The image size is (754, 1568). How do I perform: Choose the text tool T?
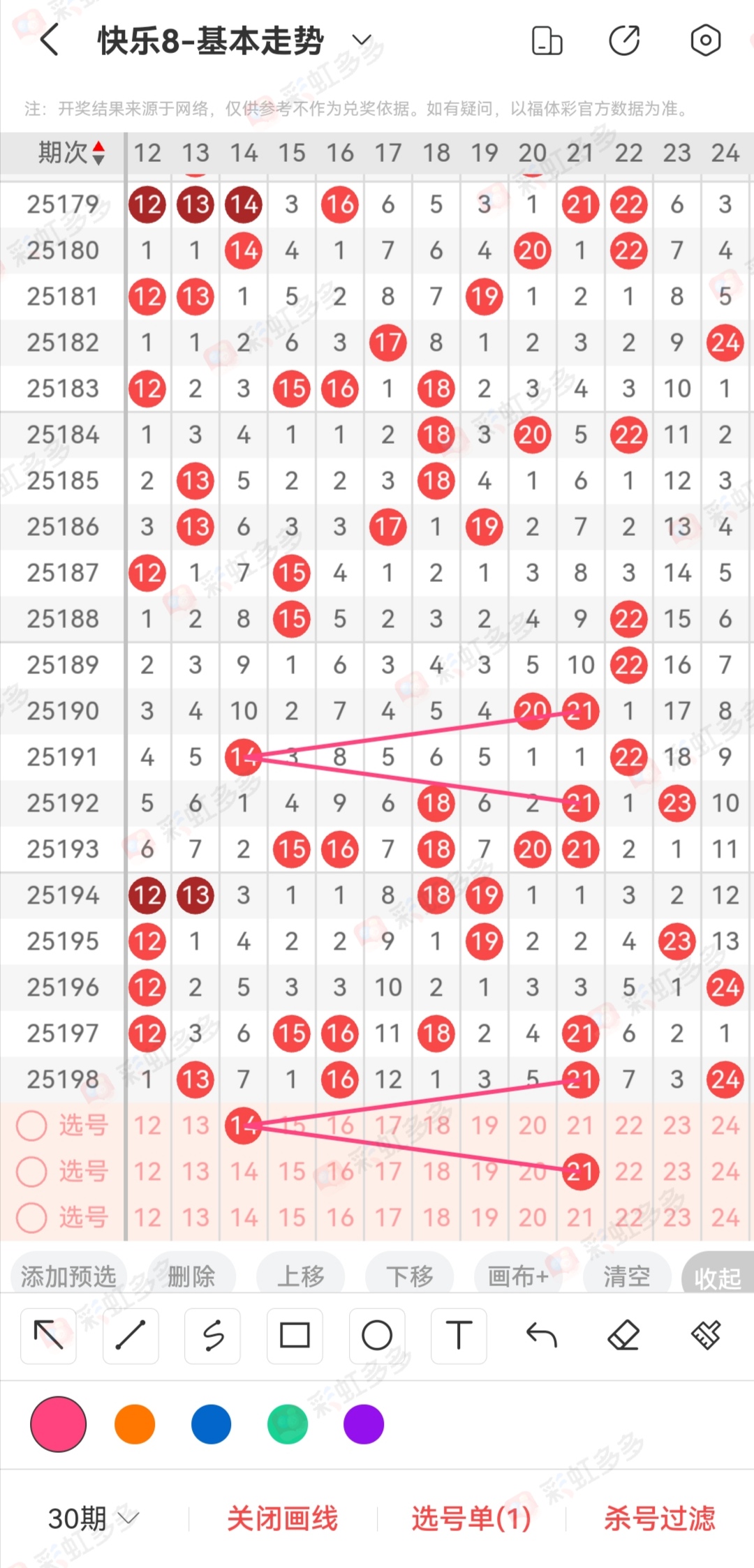pyautogui.click(x=459, y=1336)
